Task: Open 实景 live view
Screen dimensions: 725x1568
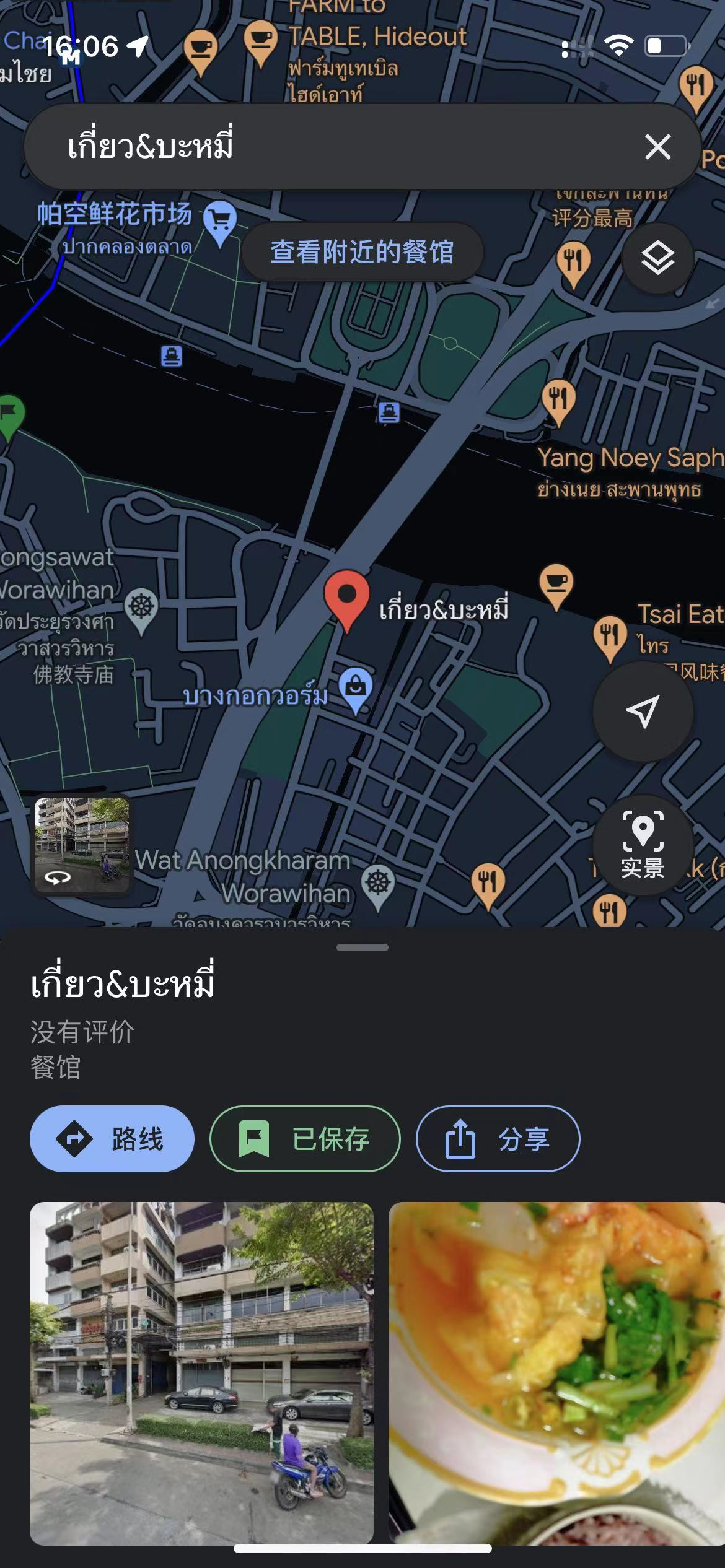Action: tap(643, 843)
